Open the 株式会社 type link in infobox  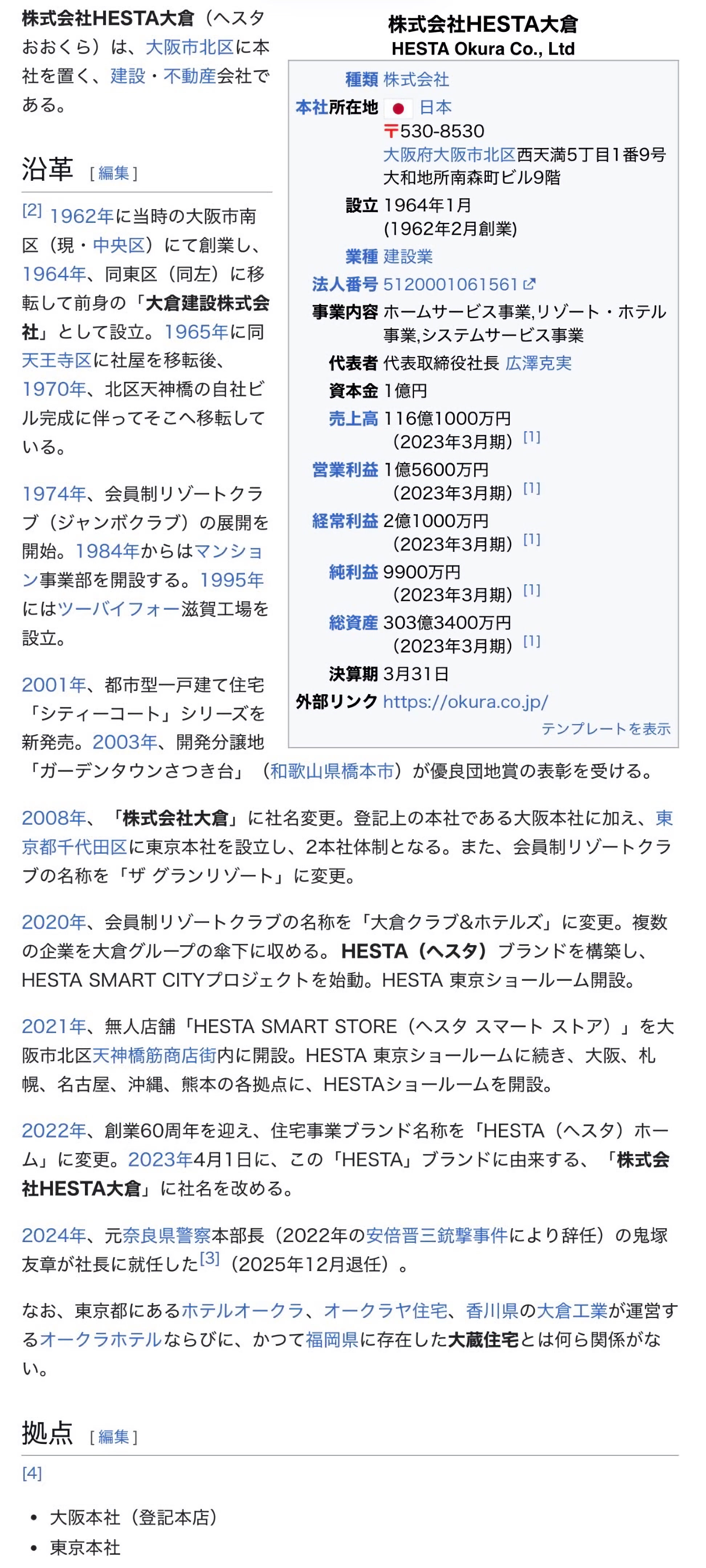pos(416,79)
